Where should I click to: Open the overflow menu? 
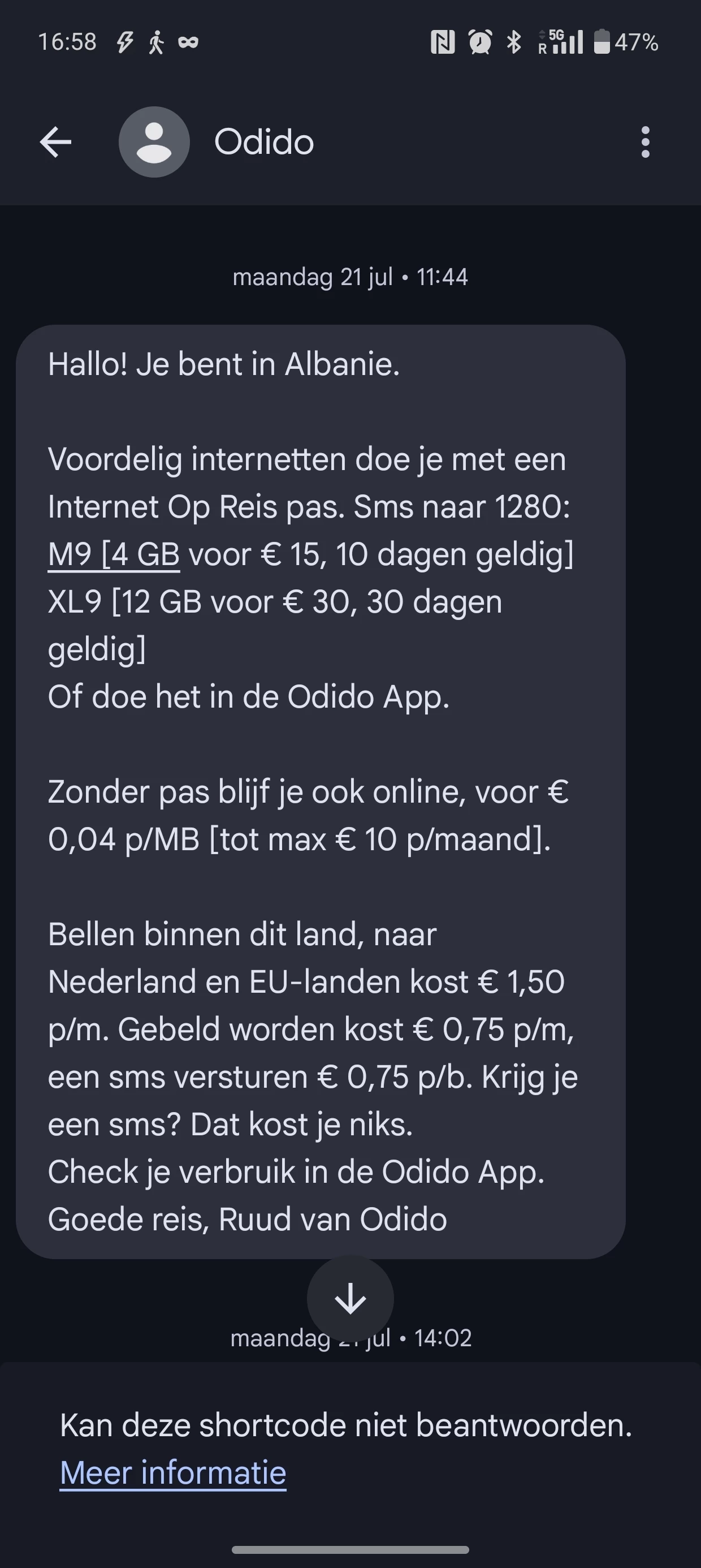[645, 142]
